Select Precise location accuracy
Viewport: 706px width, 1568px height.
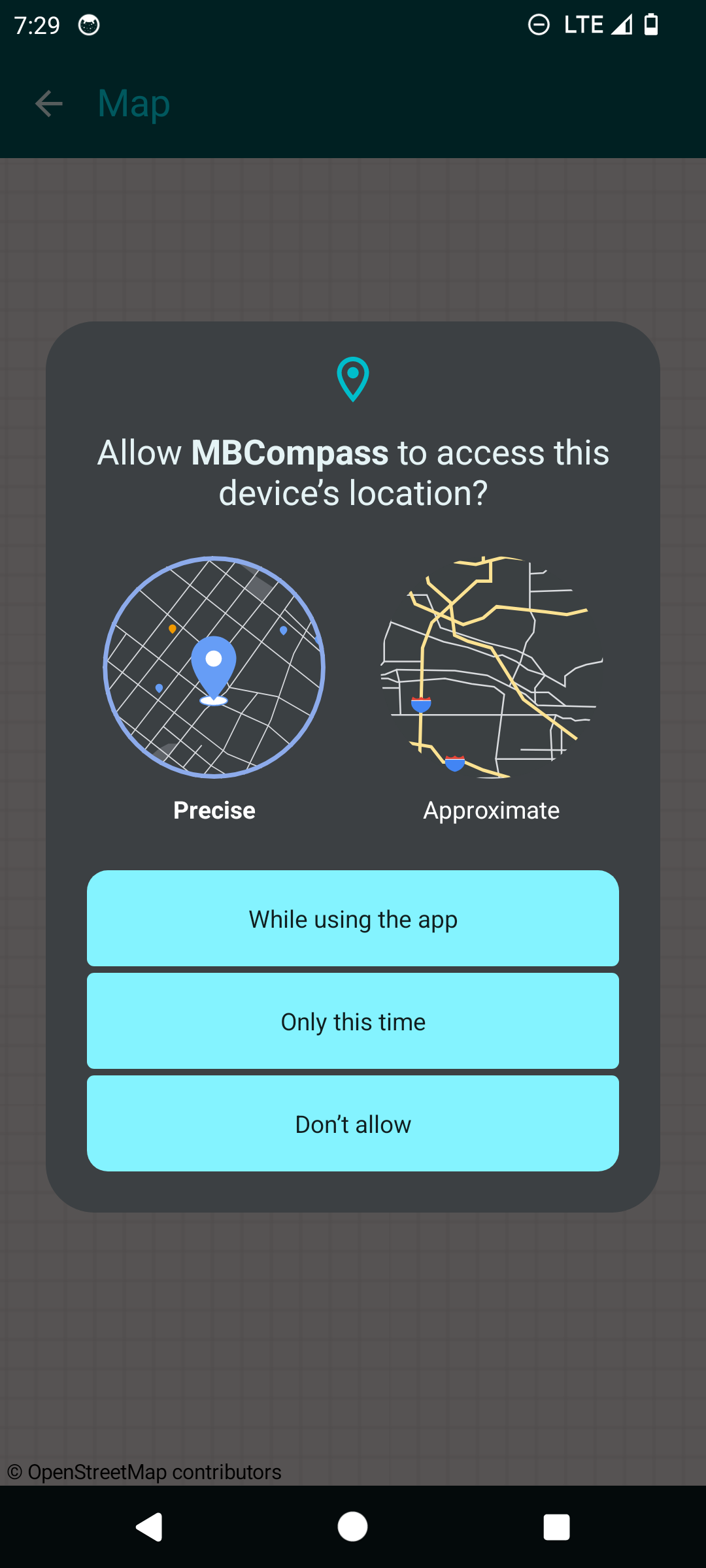point(214,689)
